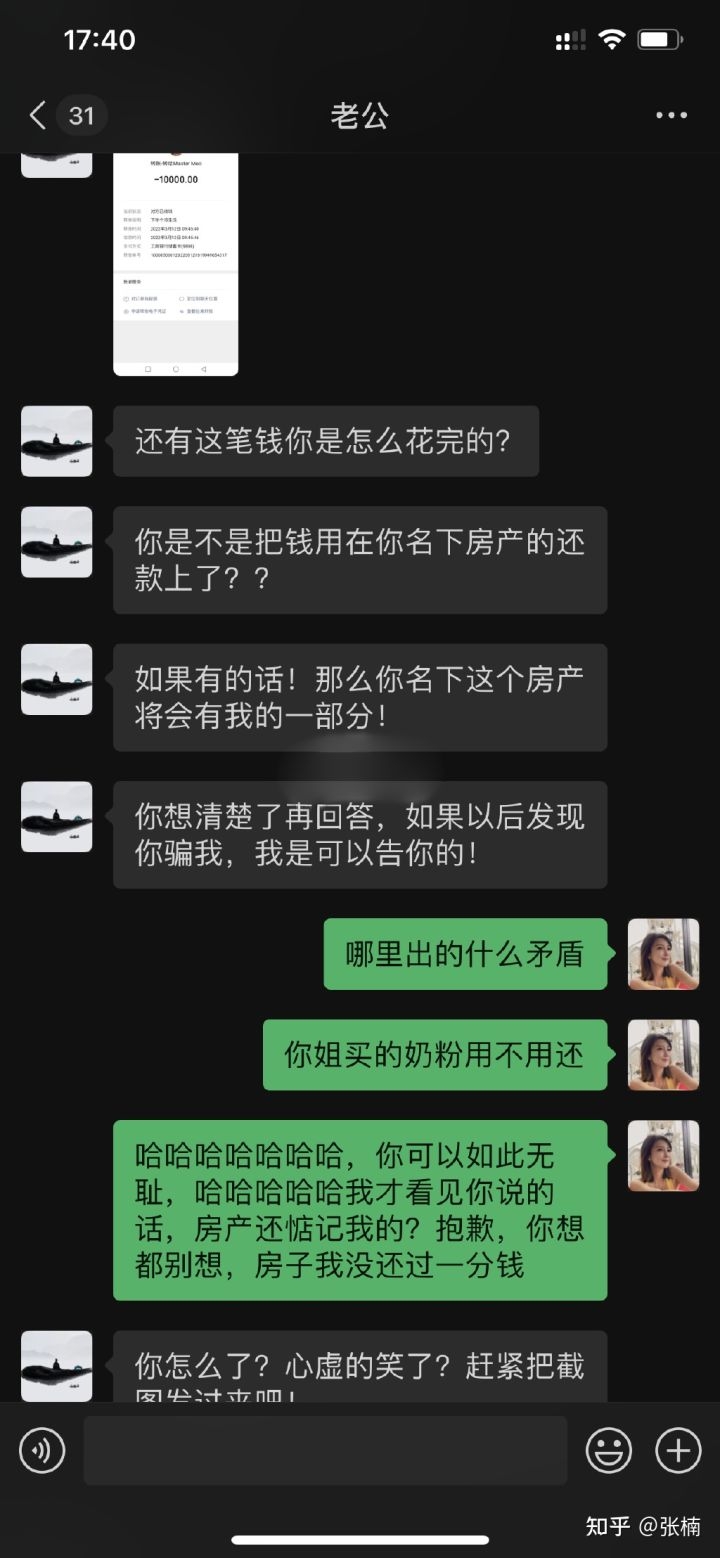Go back to the chat list
Viewport: 720px width, 1558px height.
click(38, 116)
